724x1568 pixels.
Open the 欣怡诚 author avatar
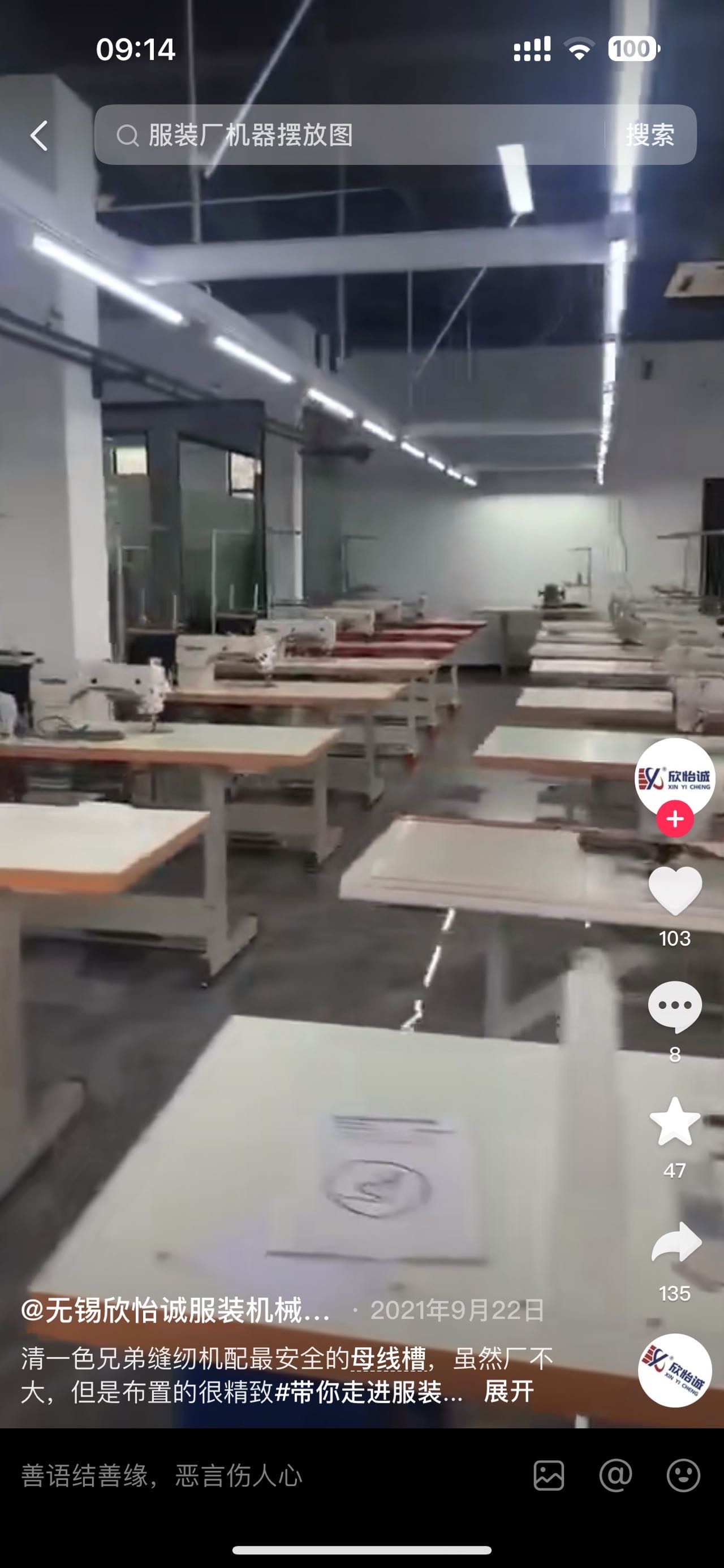coord(674,776)
